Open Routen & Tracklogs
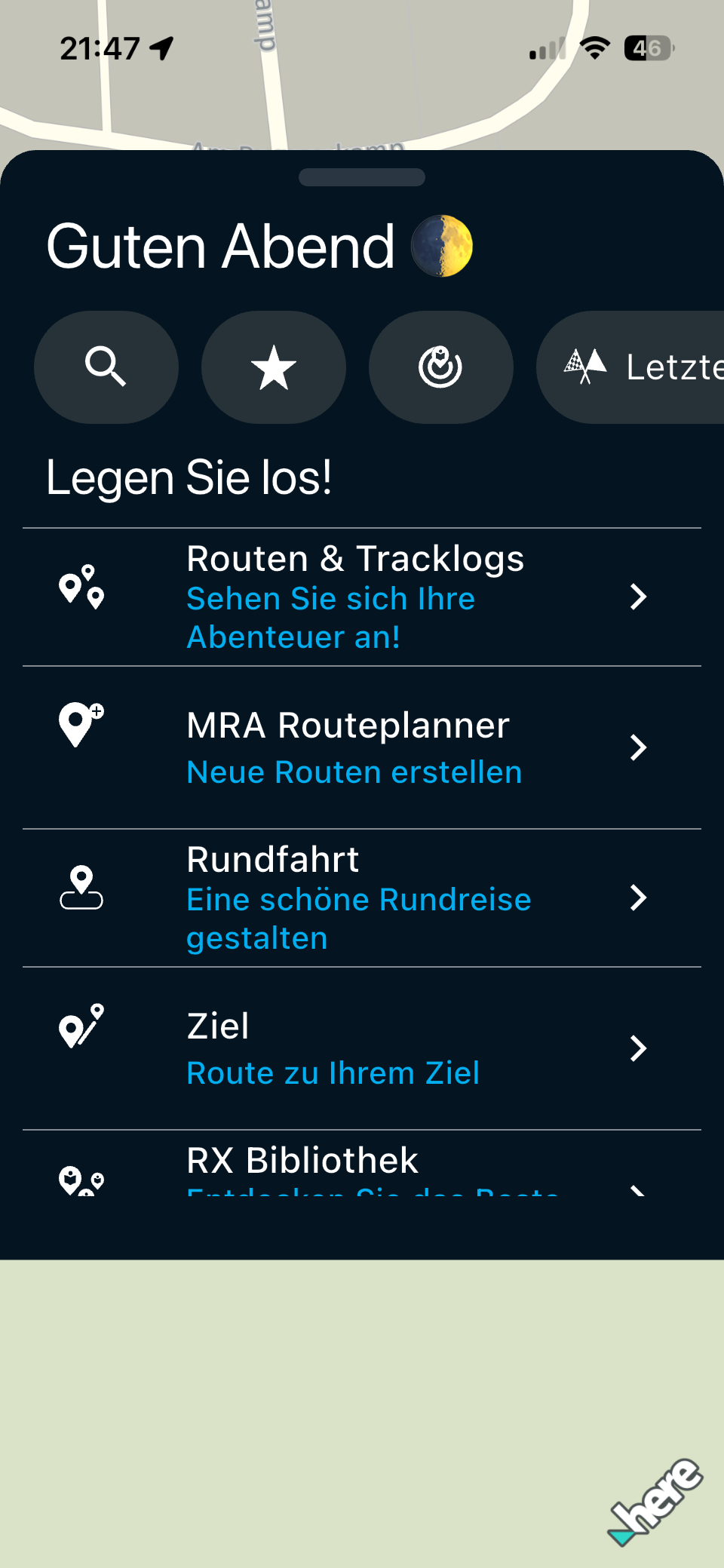The height and width of the screenshot is (1568, 724). tap(362, 597)
